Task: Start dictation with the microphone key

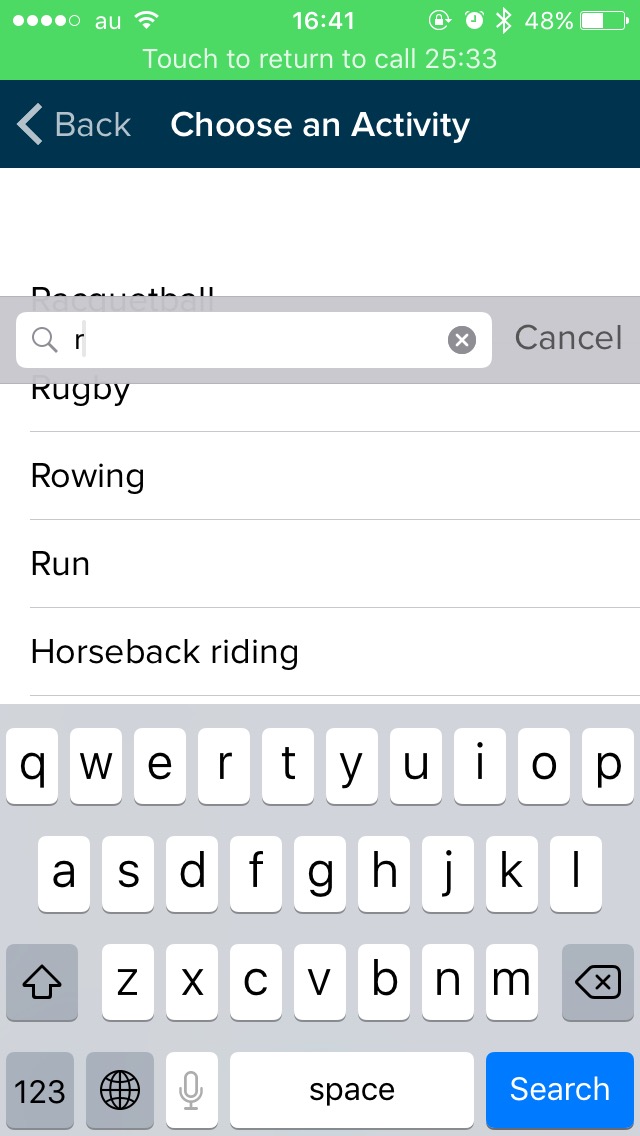Action: (191, 1090)
